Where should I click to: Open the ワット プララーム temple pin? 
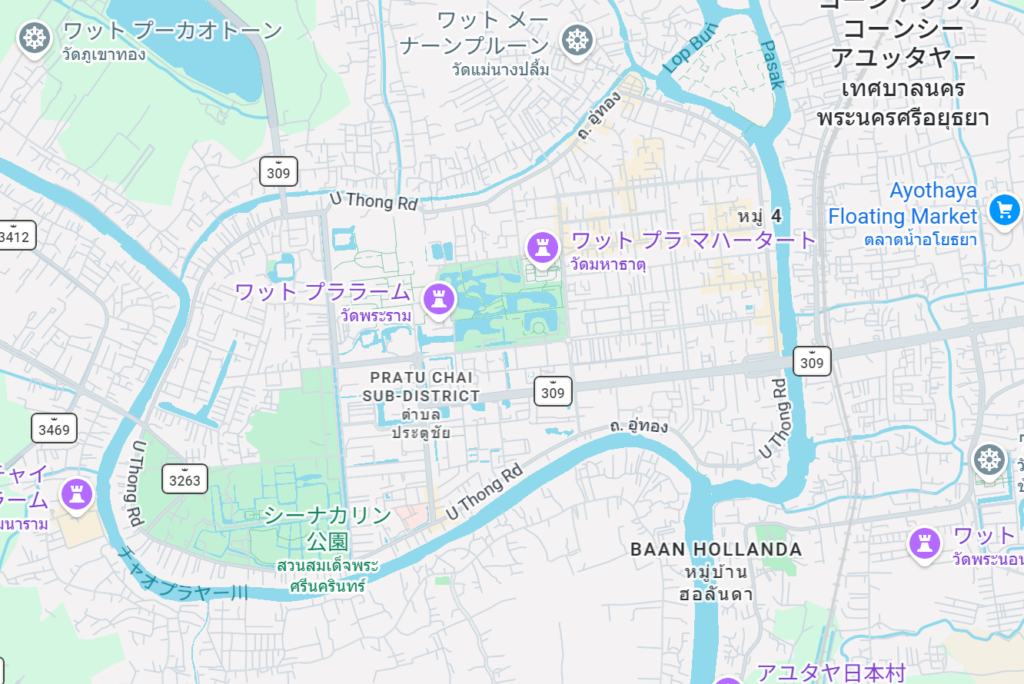pyautogui.click(x=438, y=297)
